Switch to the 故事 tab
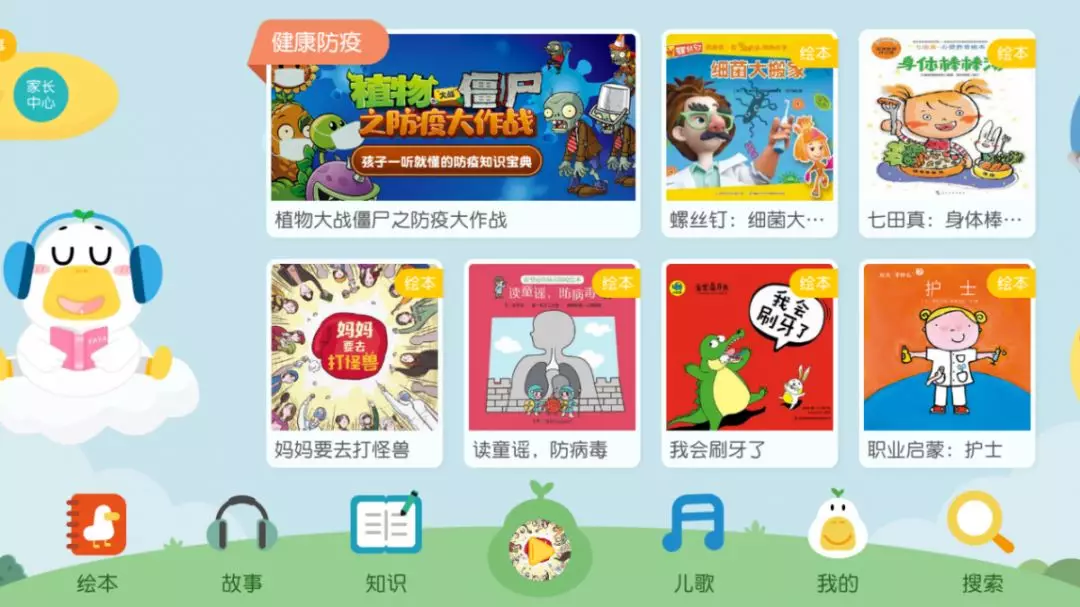The width and height of the screenshot is (1080, 607). coord(241,540)
